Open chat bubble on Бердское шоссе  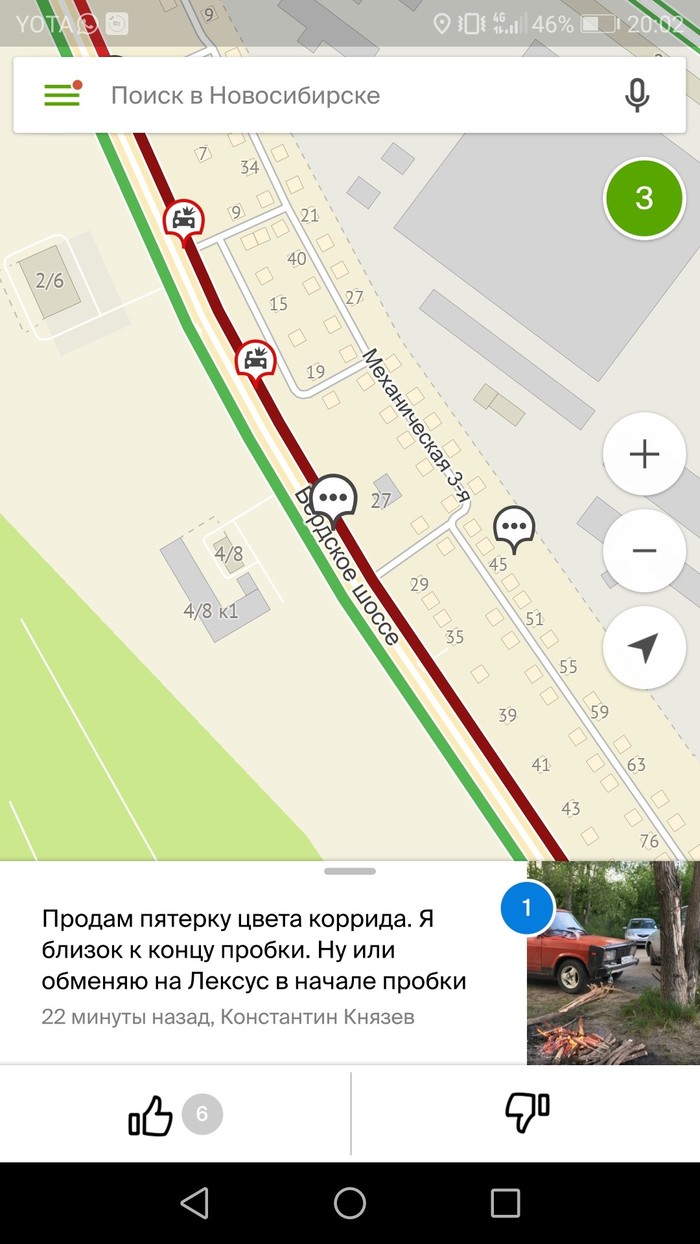coord(333,497)
